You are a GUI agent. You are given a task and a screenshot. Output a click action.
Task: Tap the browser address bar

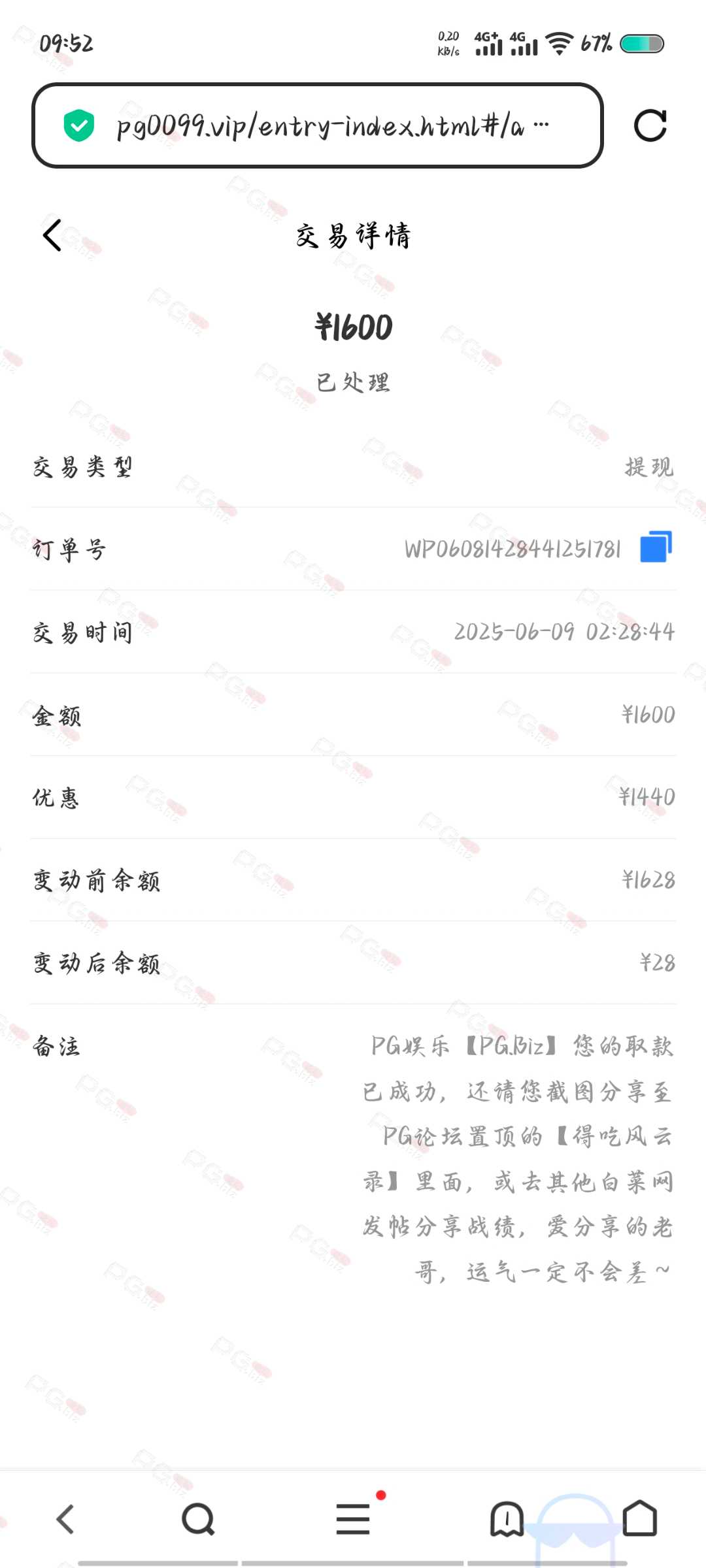317,125
